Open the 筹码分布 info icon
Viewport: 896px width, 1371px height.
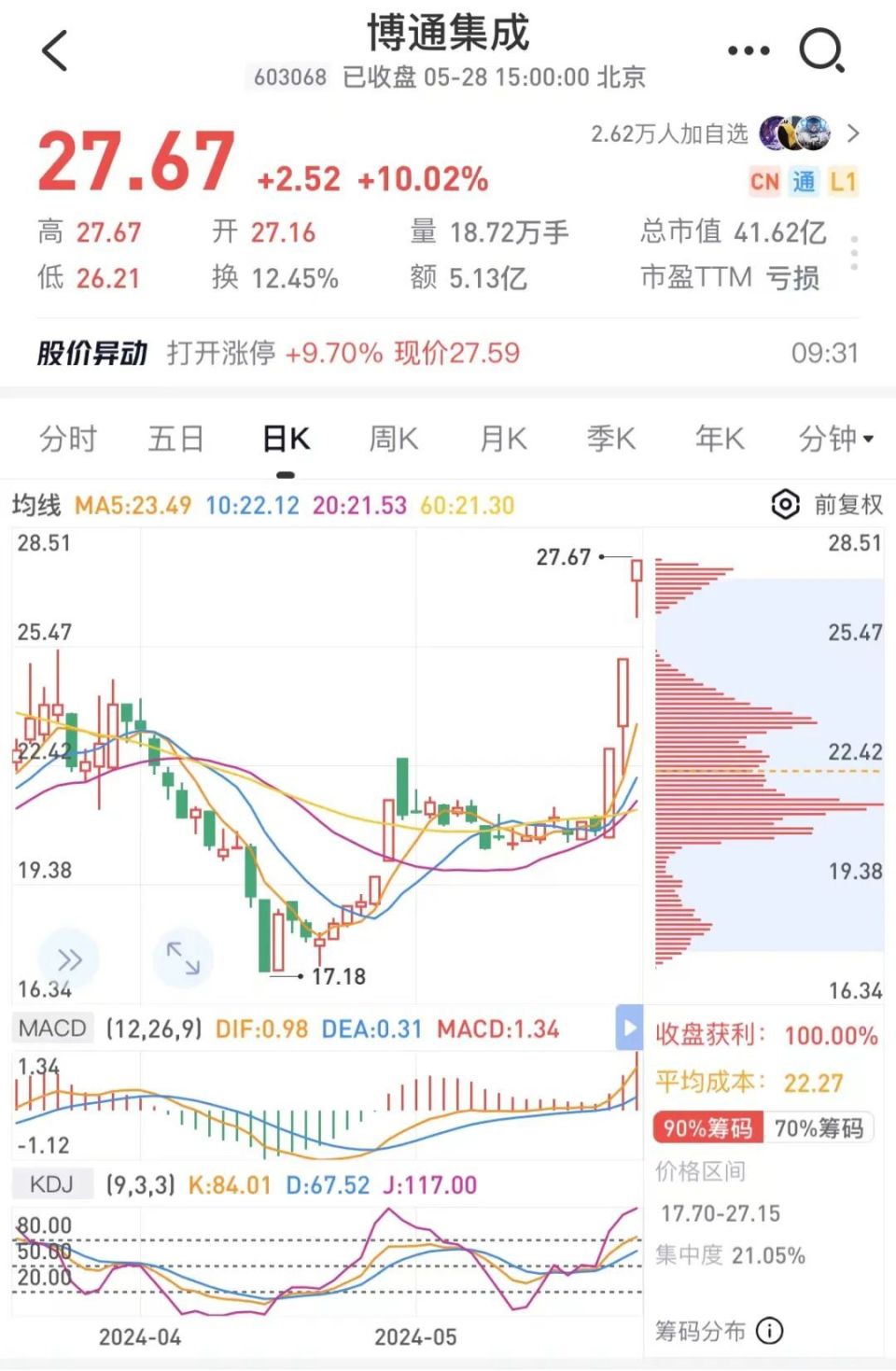[x=770, y=1331]
